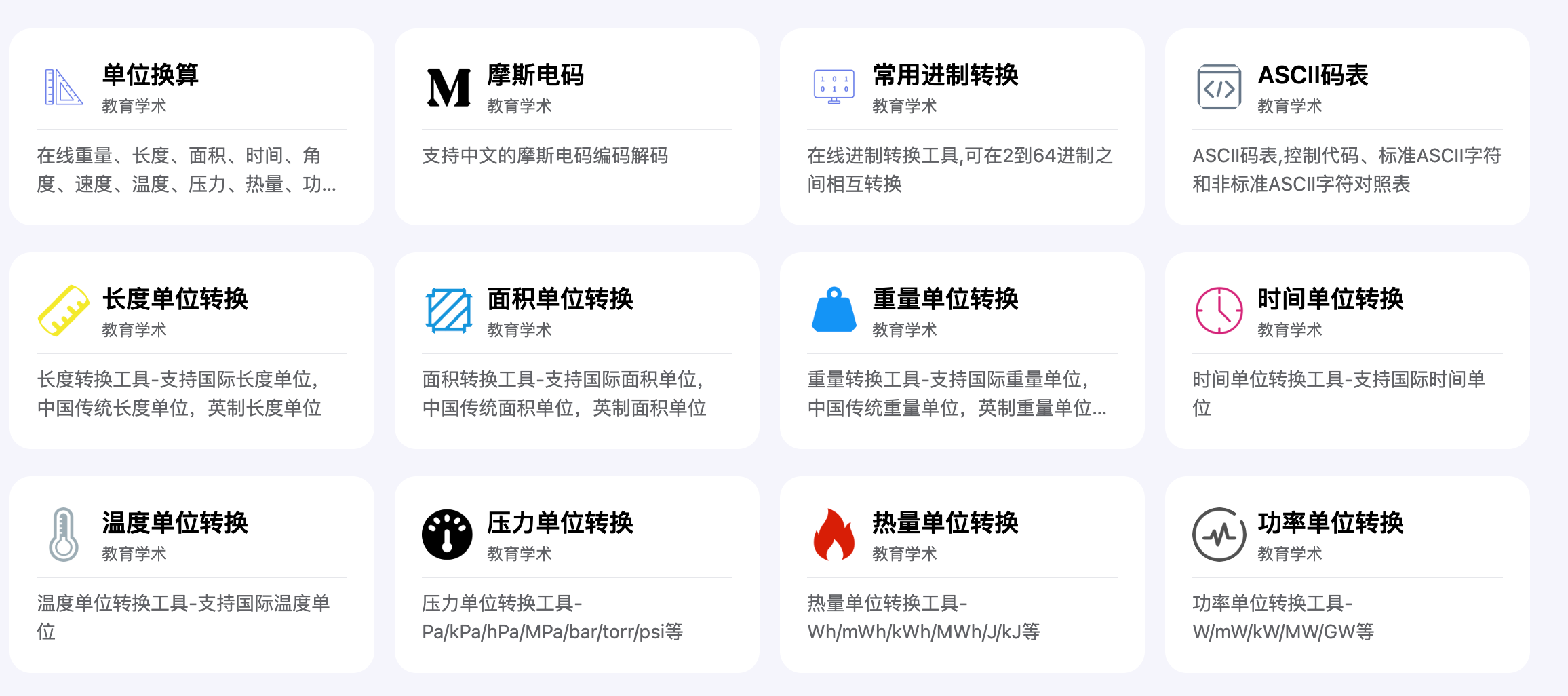Open the ASCII码表 card
1568x696 pixels.
(1347, 127)
